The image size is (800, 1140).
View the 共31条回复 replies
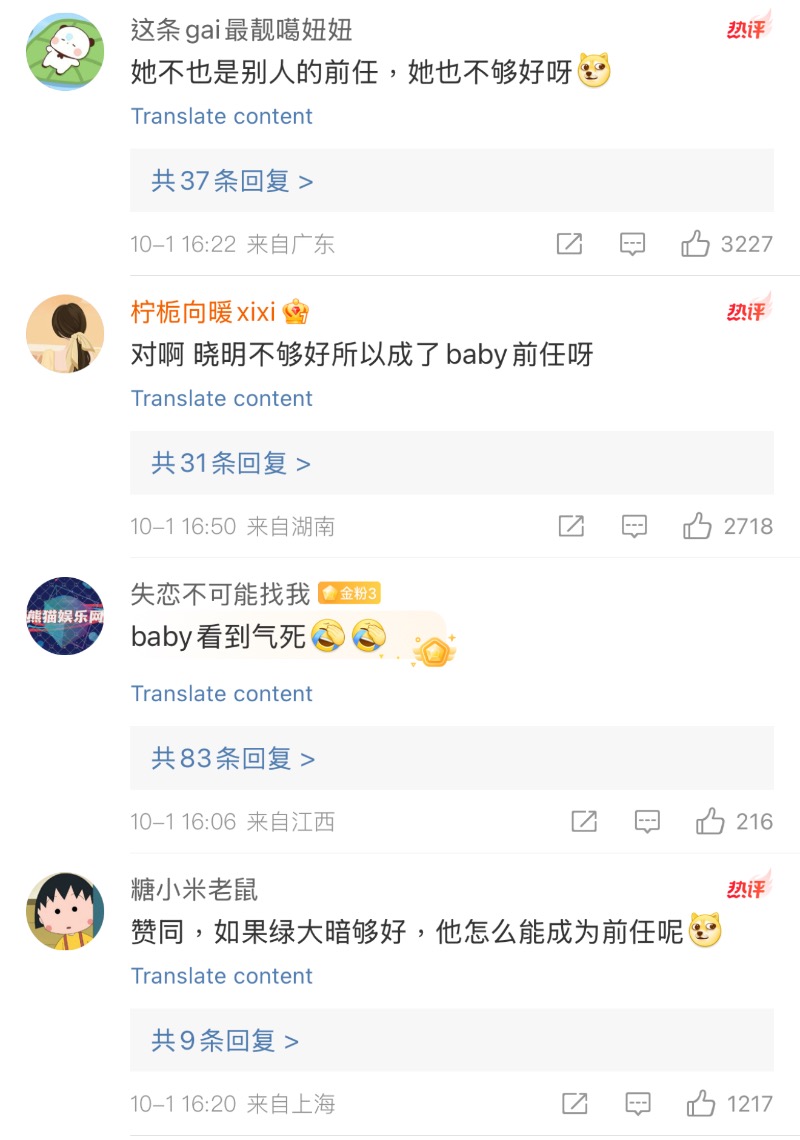[x=231, y=463]
